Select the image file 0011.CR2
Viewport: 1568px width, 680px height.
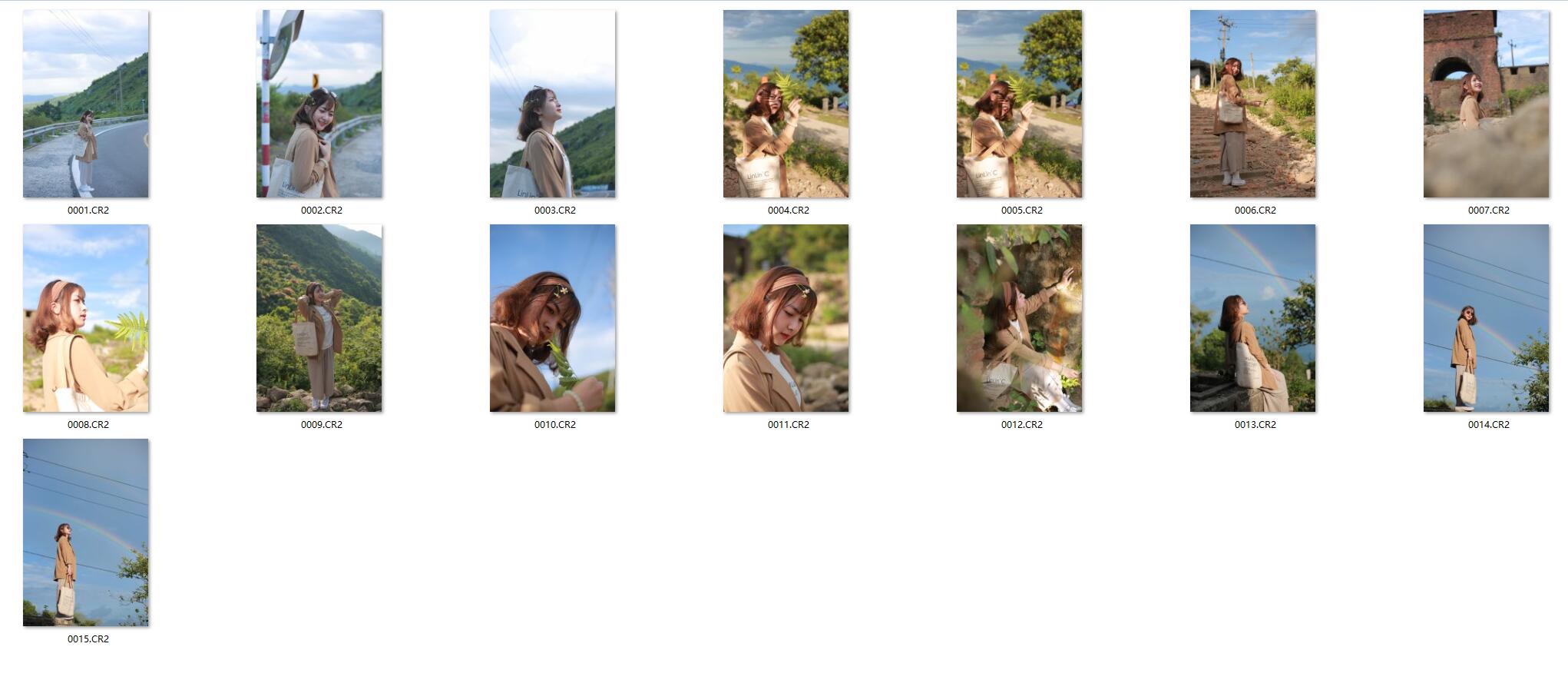(786, 318)
